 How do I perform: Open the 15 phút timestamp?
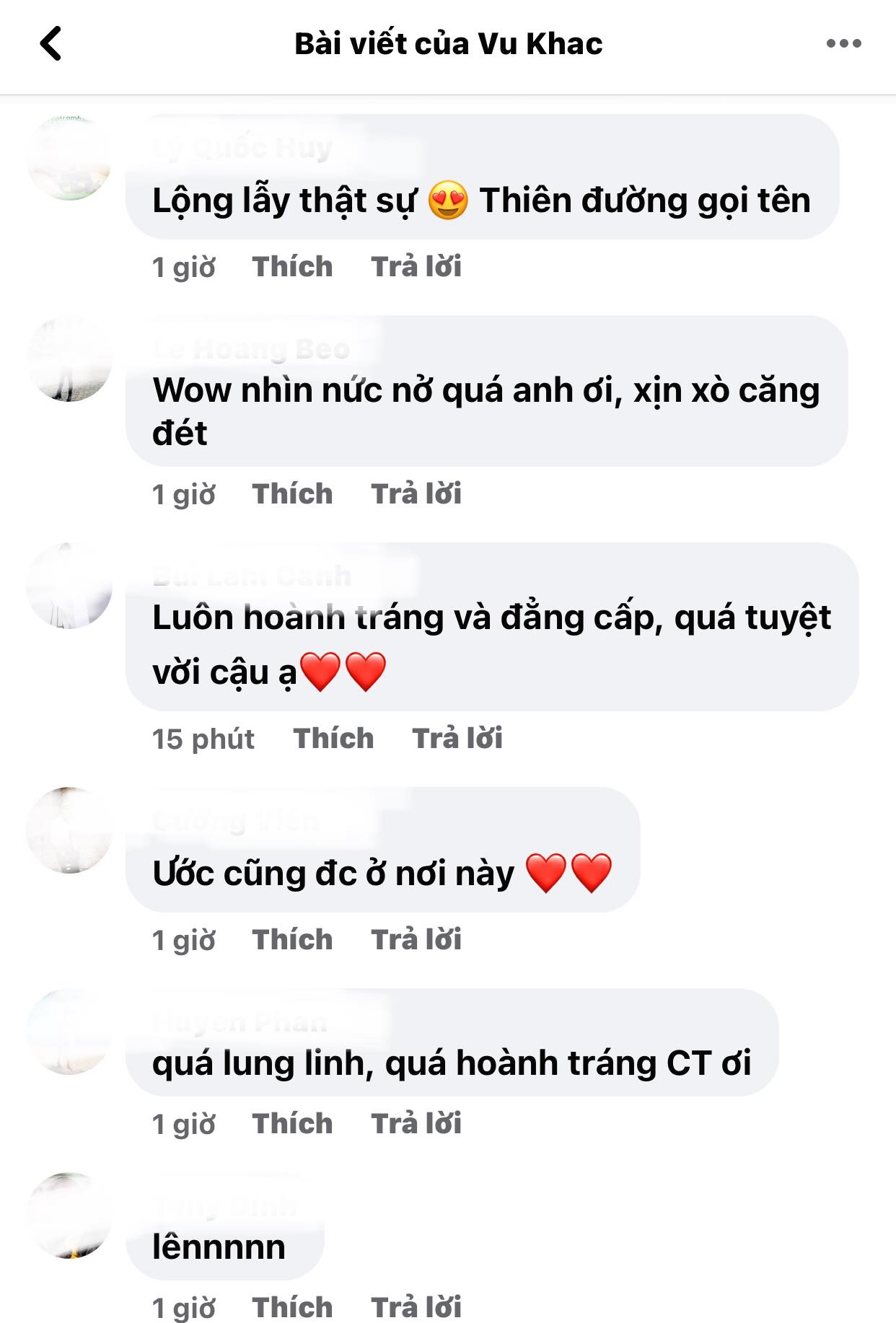(x=203, y=737)
